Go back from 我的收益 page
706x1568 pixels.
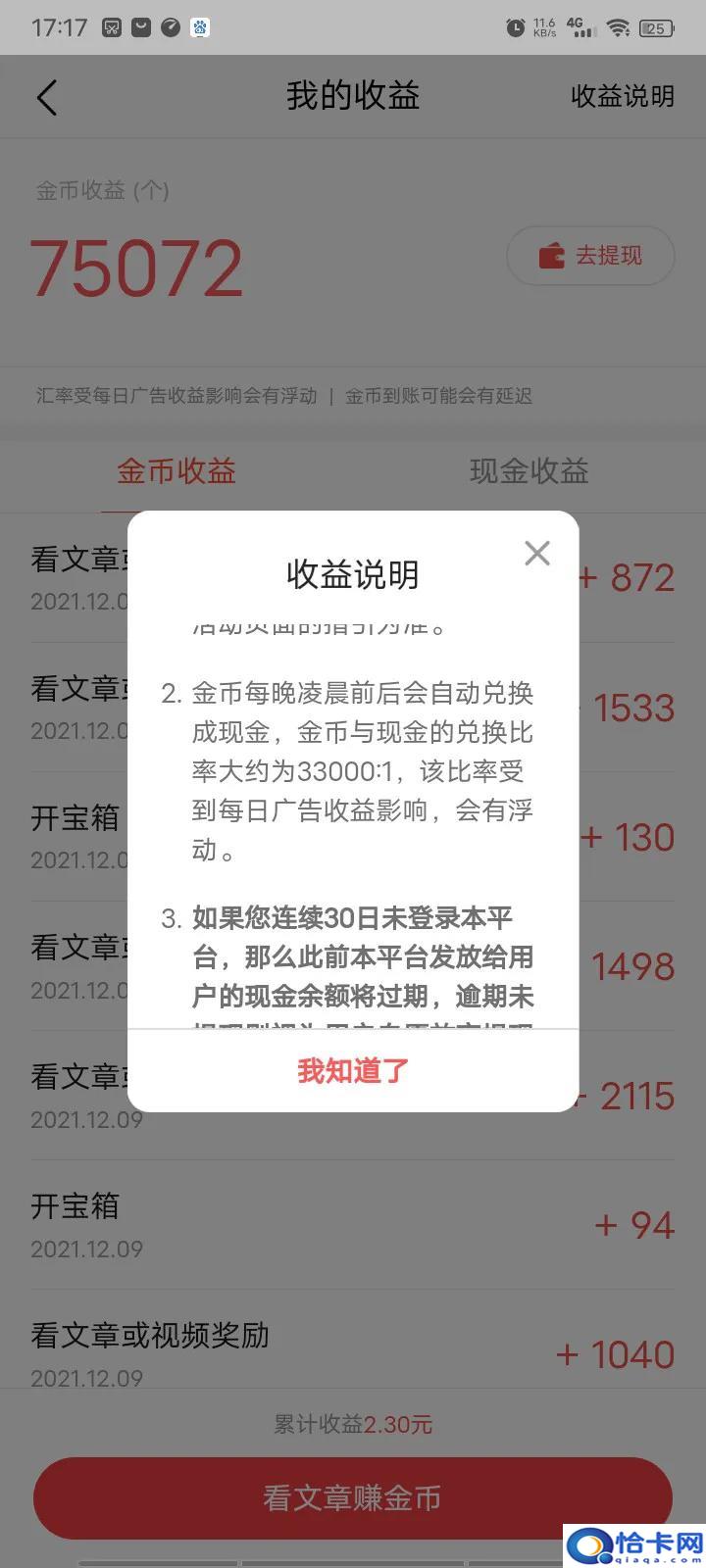click(46, 97)
